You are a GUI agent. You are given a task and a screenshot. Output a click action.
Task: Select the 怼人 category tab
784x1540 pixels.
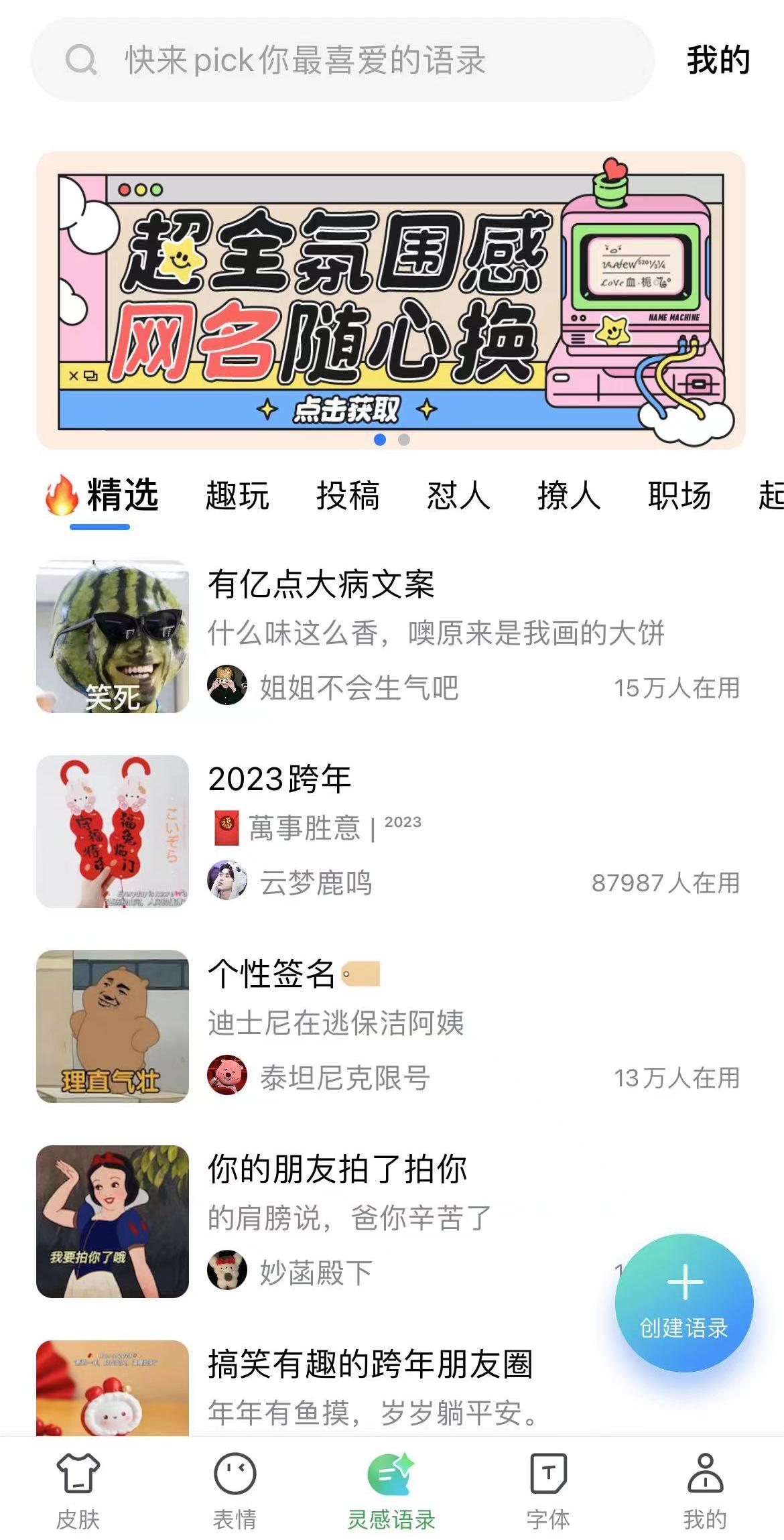coord(458,497)
